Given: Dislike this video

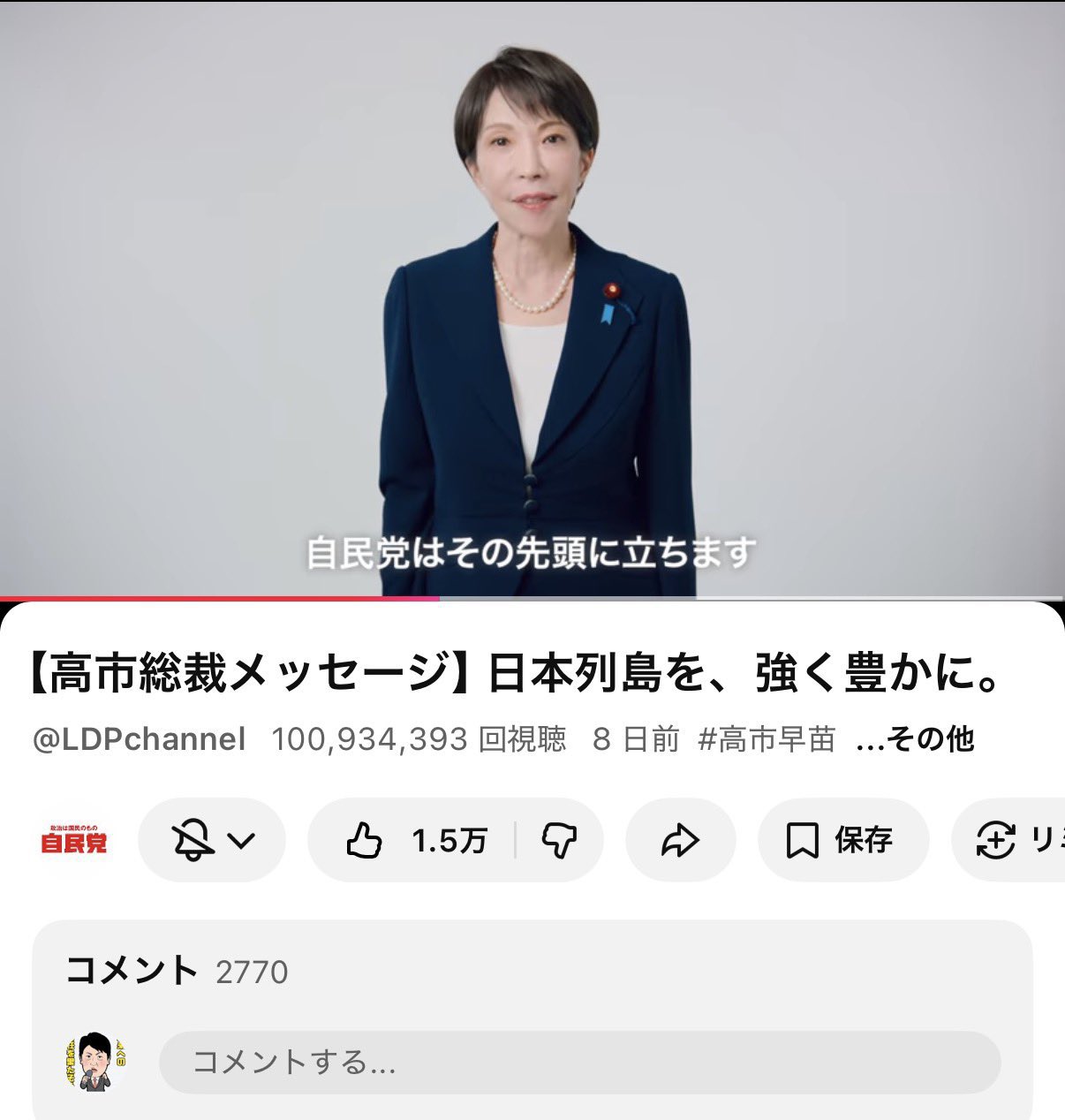Looking at the screenshot, I should 559,840.
